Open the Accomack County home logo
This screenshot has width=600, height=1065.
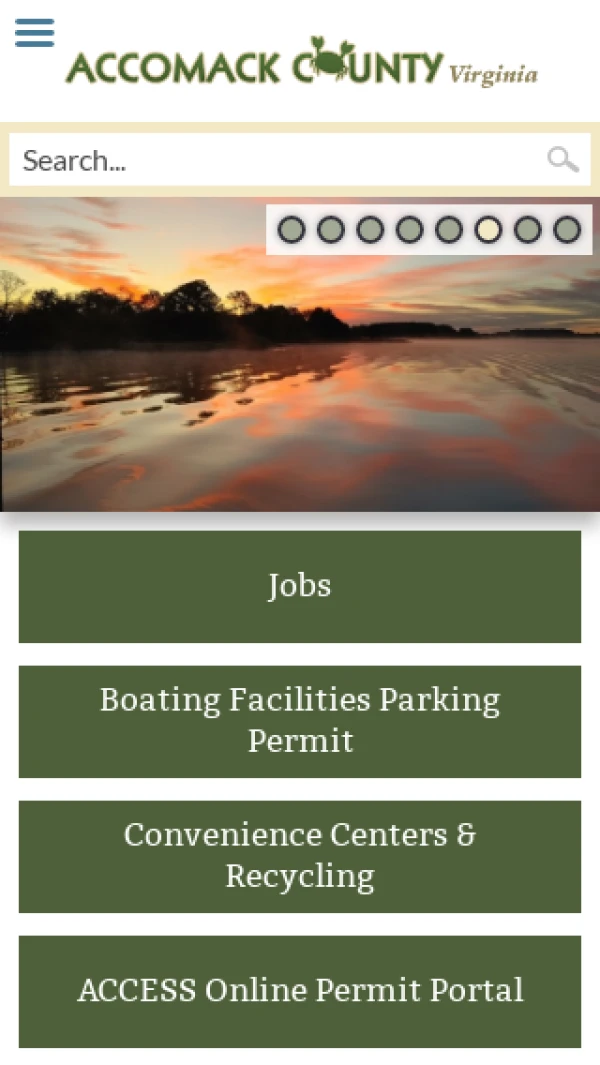point(300,63)
